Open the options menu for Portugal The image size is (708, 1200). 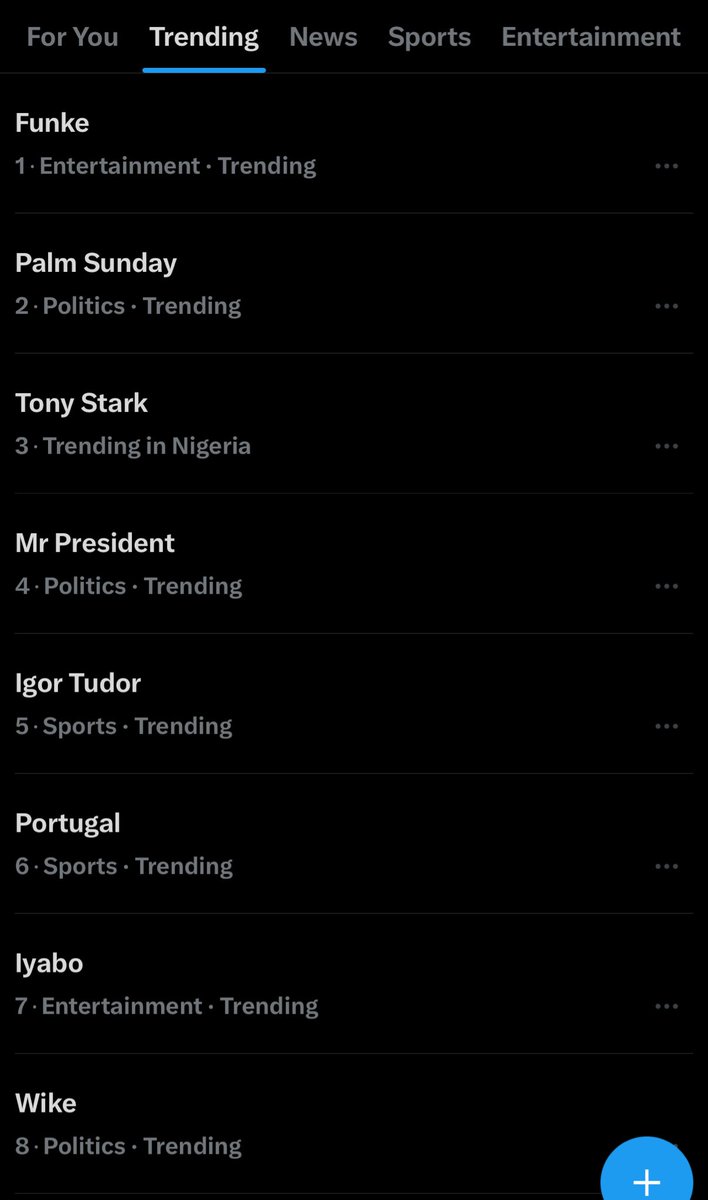(666, 866)
